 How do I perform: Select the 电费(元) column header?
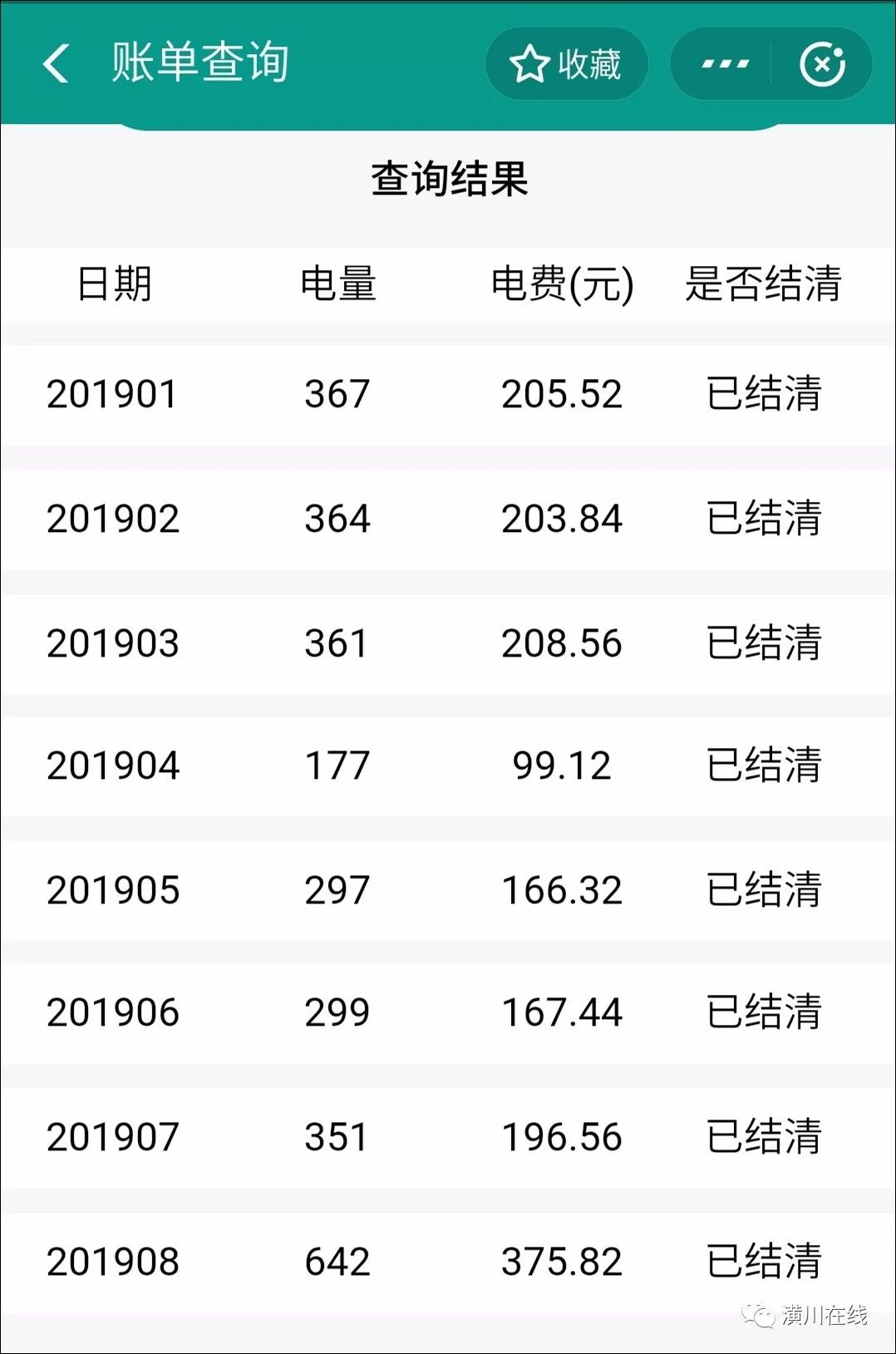tap(562, 285)
